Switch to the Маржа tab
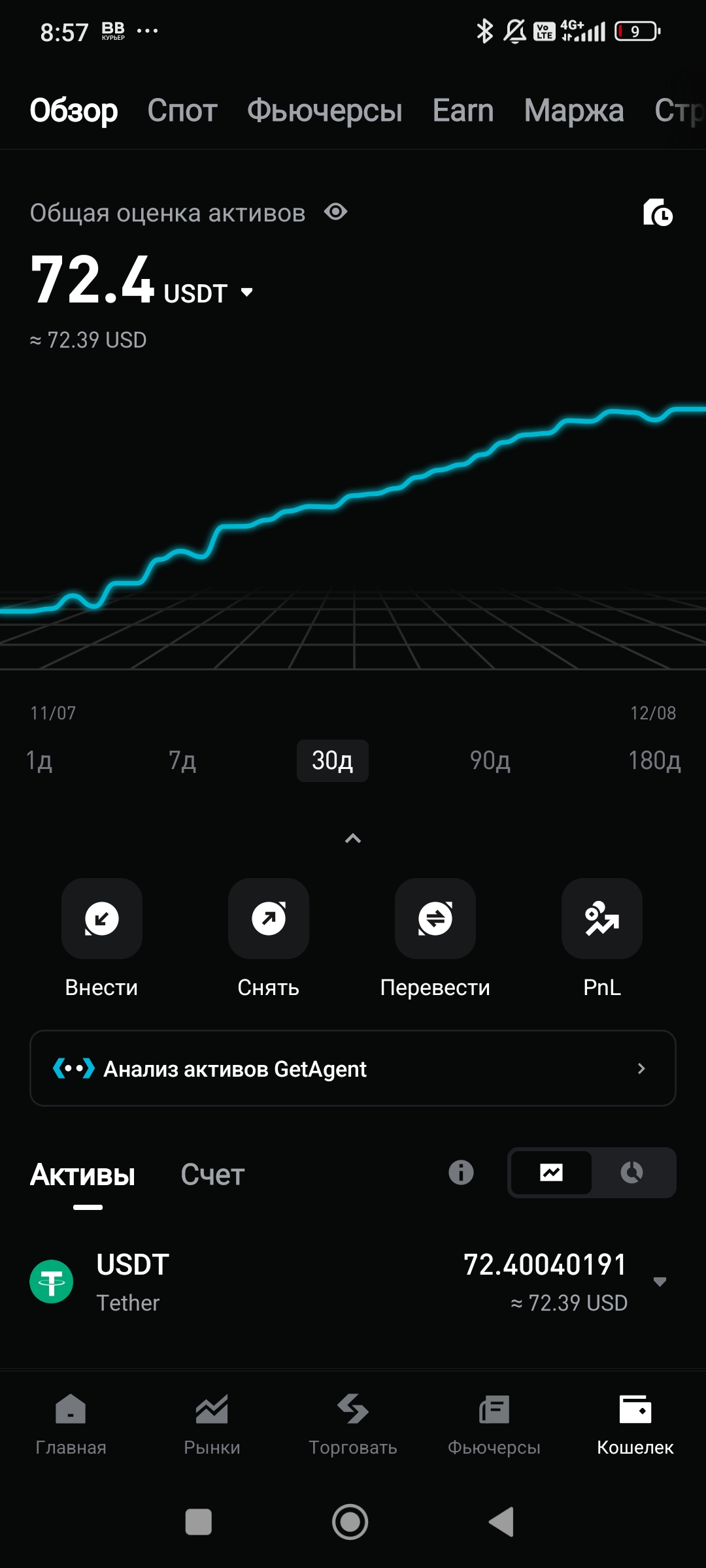This screenshot has height=1568, width=706. (x=573, y=110)
